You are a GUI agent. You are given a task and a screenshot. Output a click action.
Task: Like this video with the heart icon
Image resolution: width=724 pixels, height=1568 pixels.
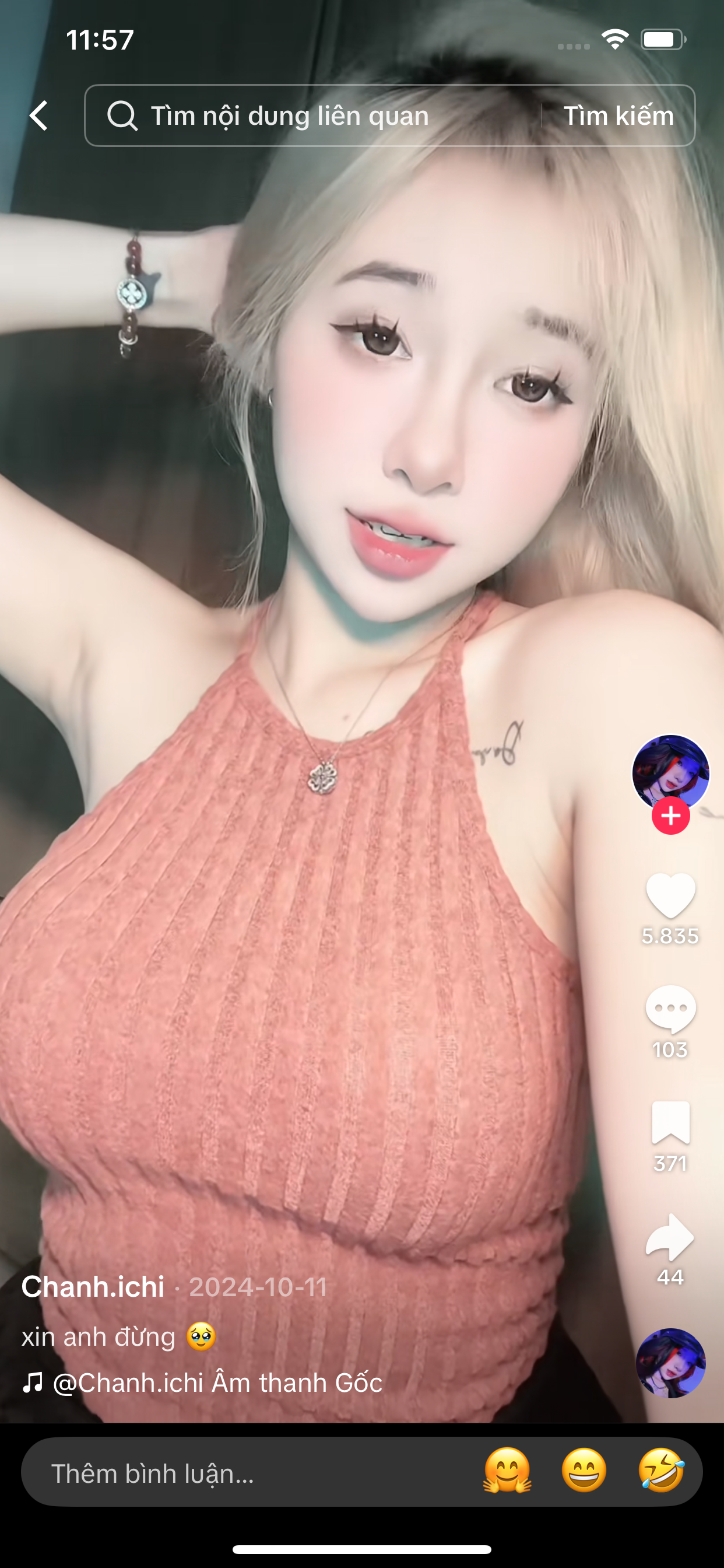(670, 895)
